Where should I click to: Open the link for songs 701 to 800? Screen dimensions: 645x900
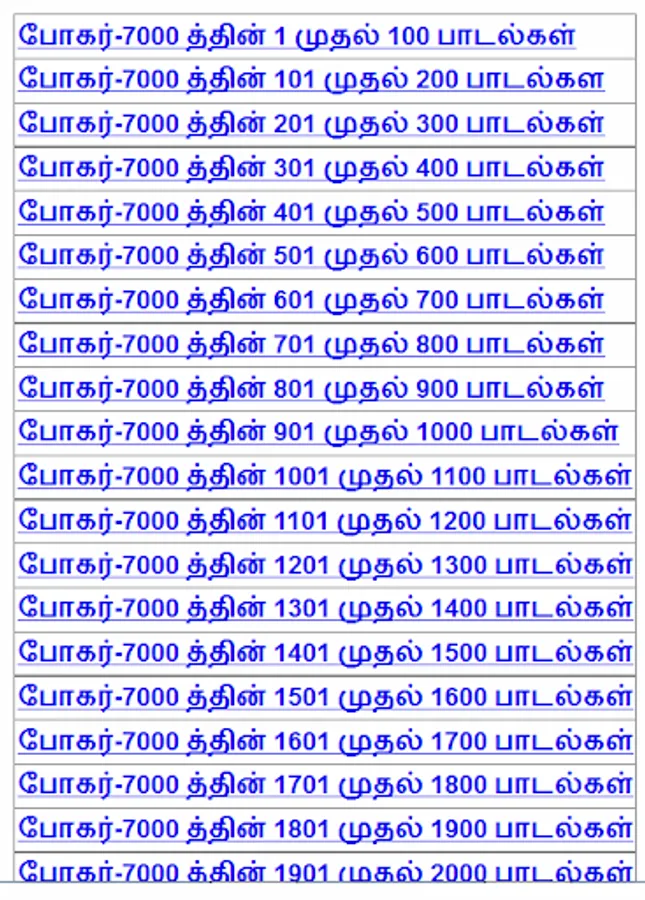click(311, 345)
